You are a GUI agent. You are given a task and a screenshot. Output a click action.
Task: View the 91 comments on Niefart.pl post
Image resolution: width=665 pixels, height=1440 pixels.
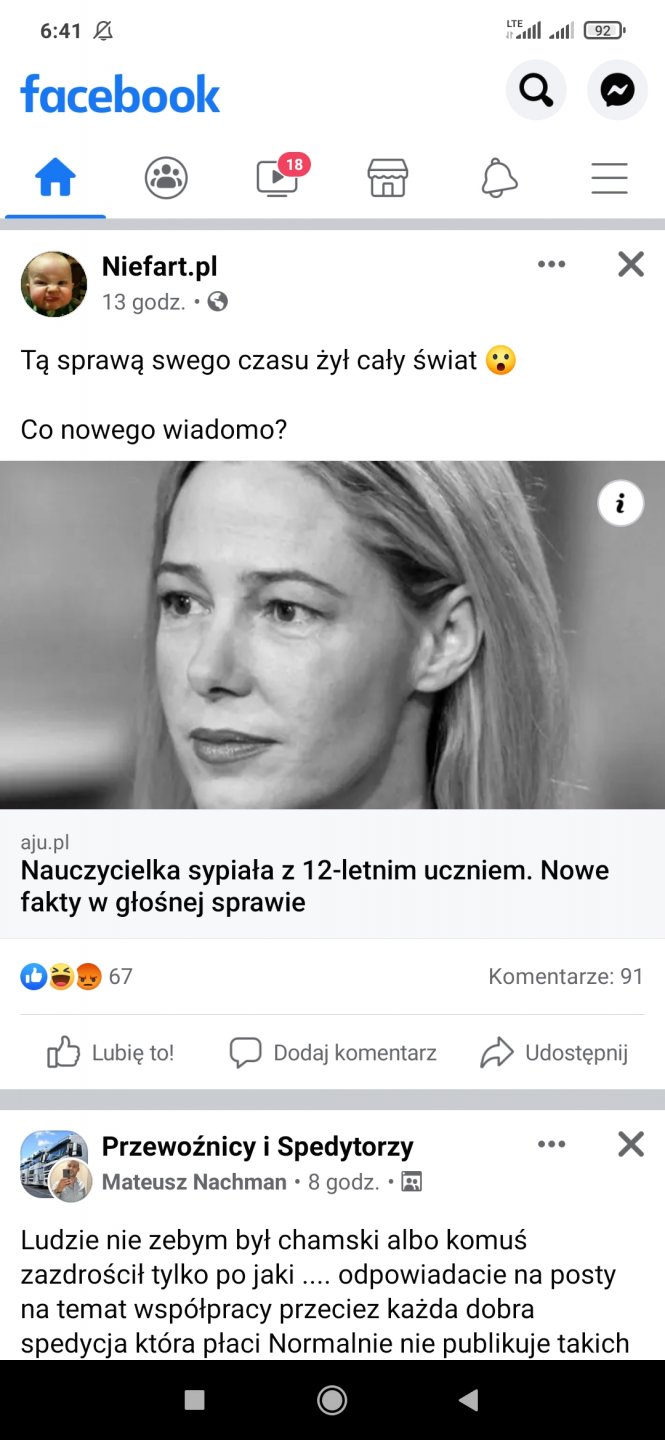(565, 976)
